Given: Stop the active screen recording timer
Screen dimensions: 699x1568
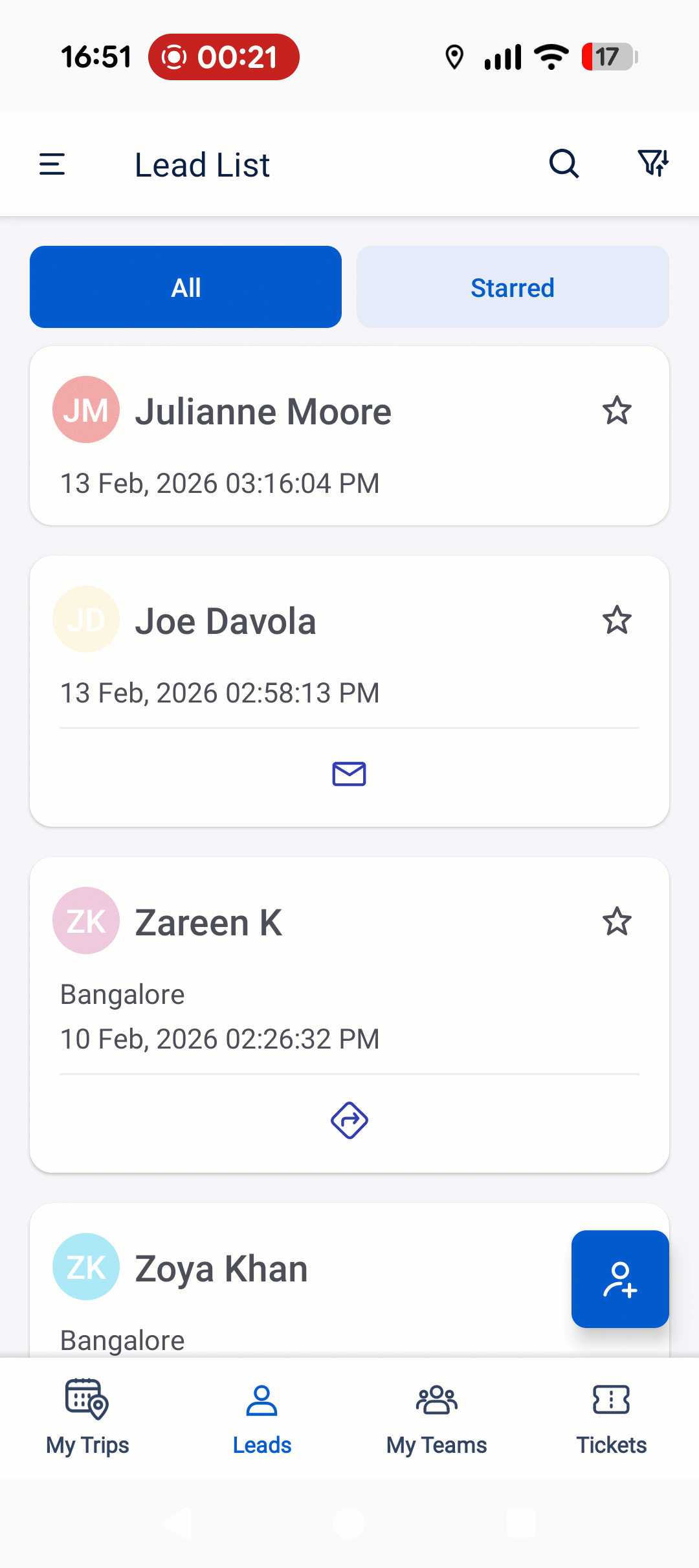Looking at the screenshot, I should point(223,57).
